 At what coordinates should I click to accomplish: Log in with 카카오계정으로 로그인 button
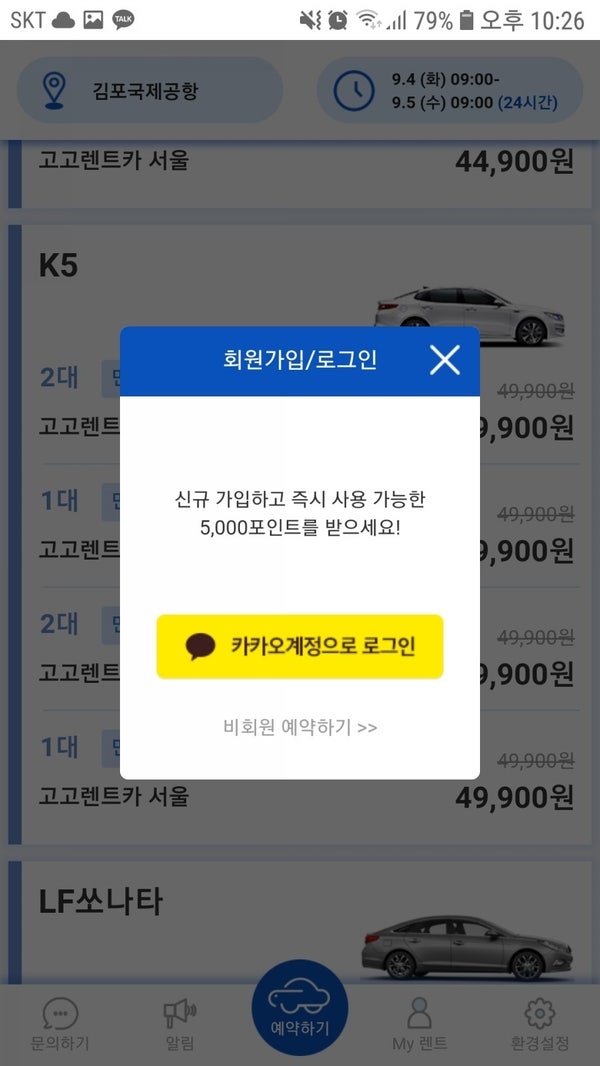(300, 647)
